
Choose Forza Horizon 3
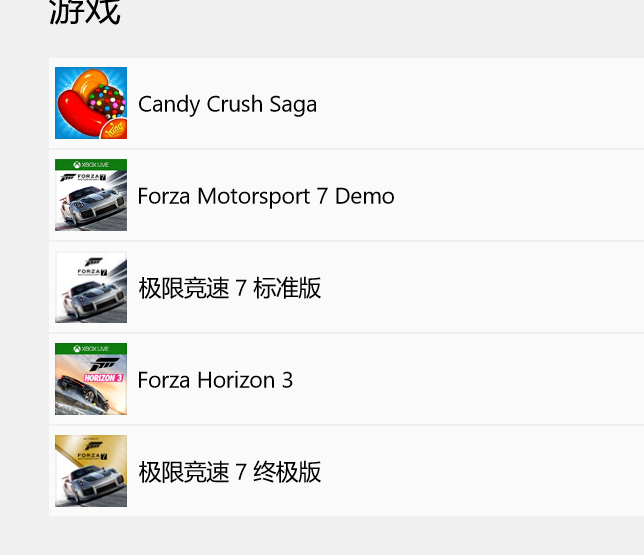click(215, 380)
